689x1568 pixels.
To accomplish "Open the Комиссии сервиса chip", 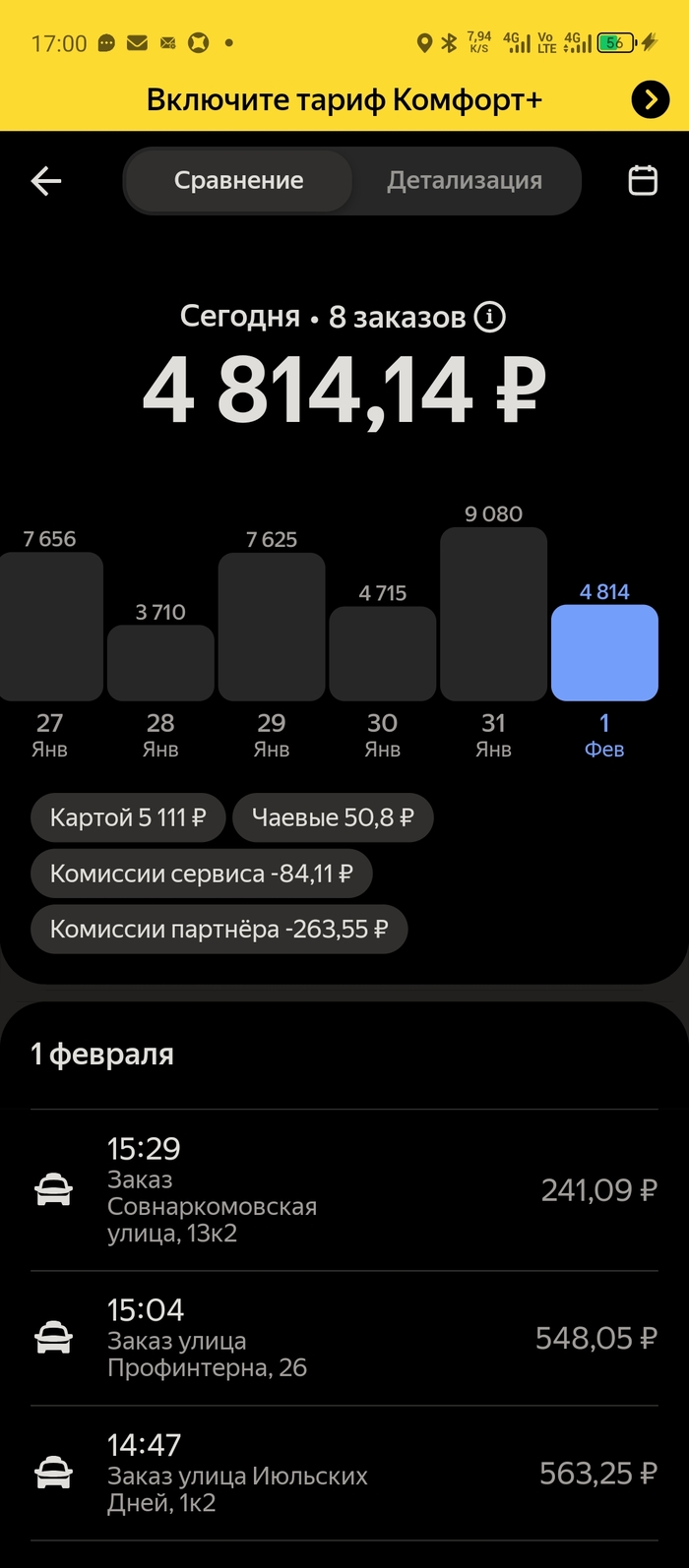I will pos(201,874).
